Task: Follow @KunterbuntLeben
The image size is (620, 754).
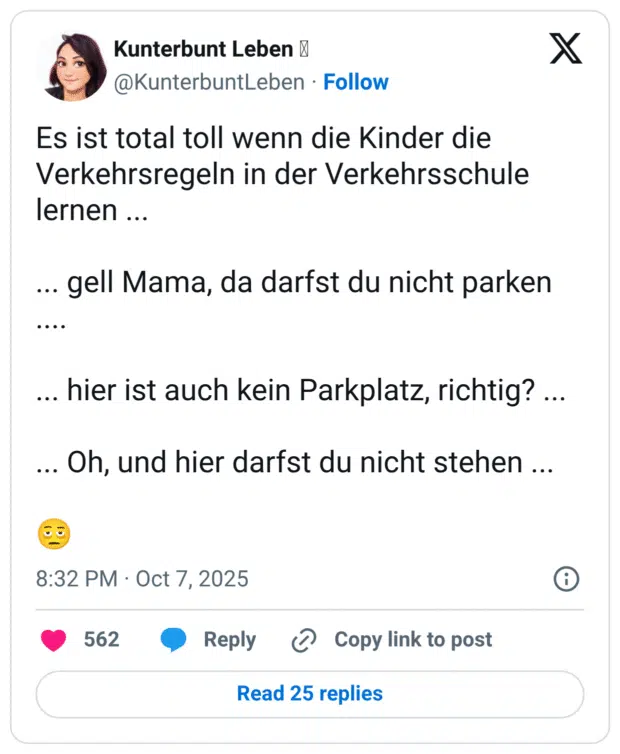Action: [356, 82]
